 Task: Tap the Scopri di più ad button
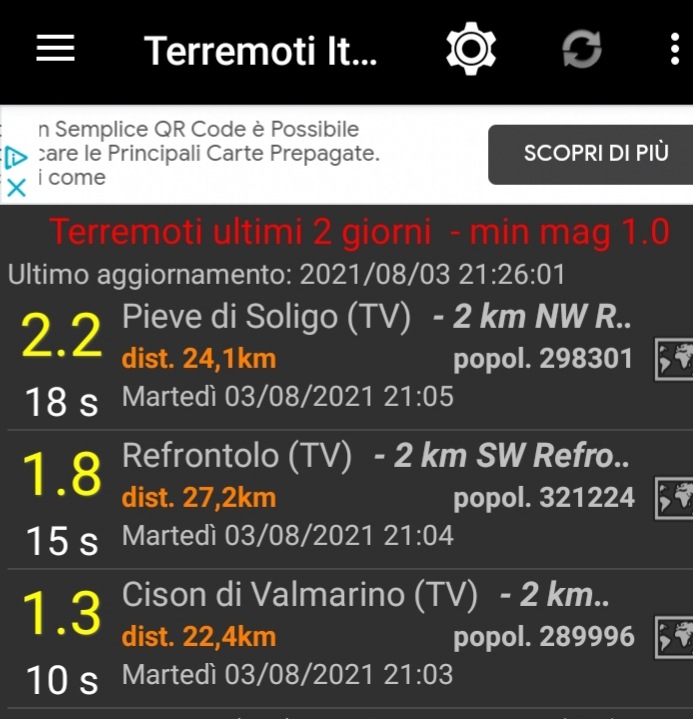point(590,154)
